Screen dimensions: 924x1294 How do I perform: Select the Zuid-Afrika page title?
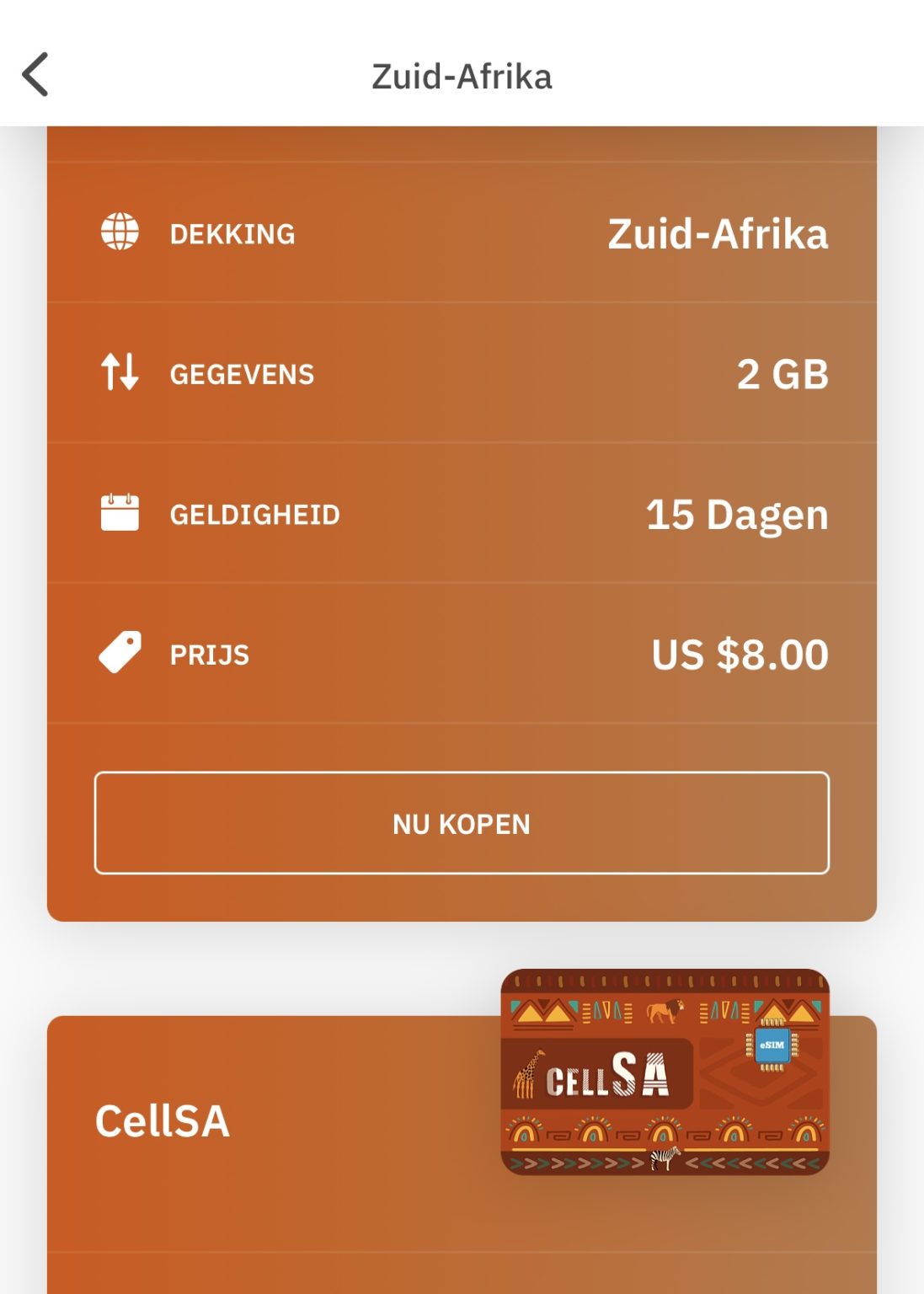462,76
